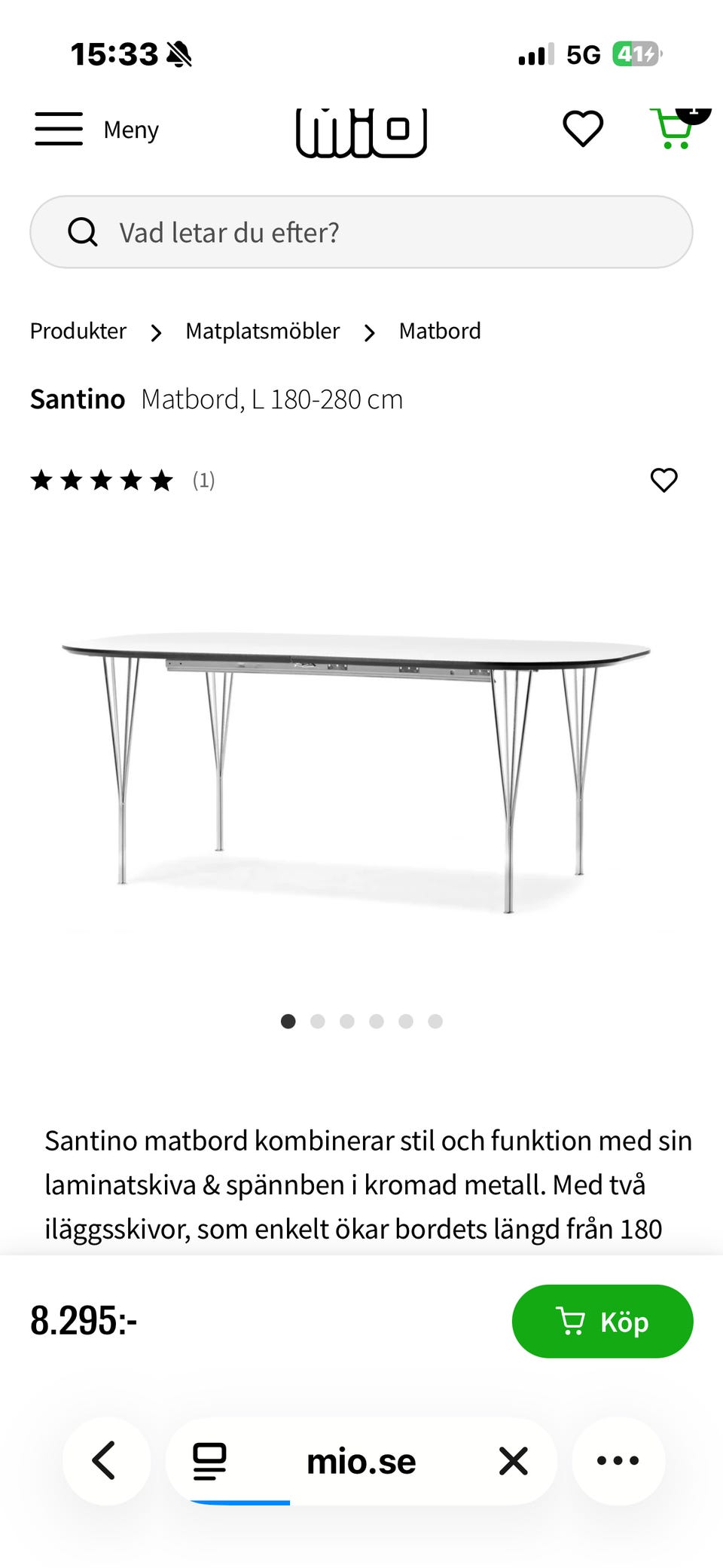Tap the back chevron in browser bar

(x=105, y=1460)
